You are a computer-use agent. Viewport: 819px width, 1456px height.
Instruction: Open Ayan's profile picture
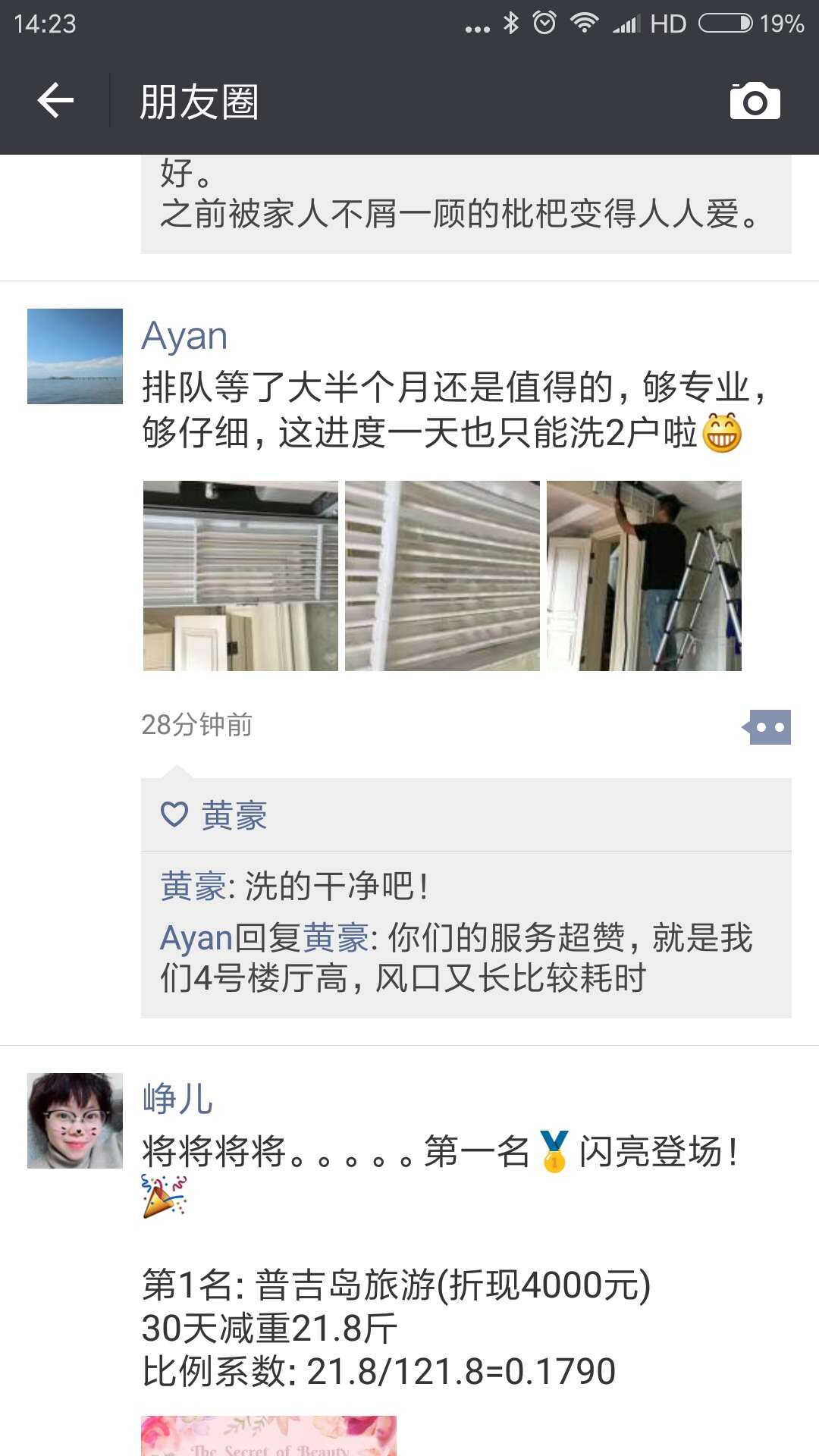[x=75, y=356]
